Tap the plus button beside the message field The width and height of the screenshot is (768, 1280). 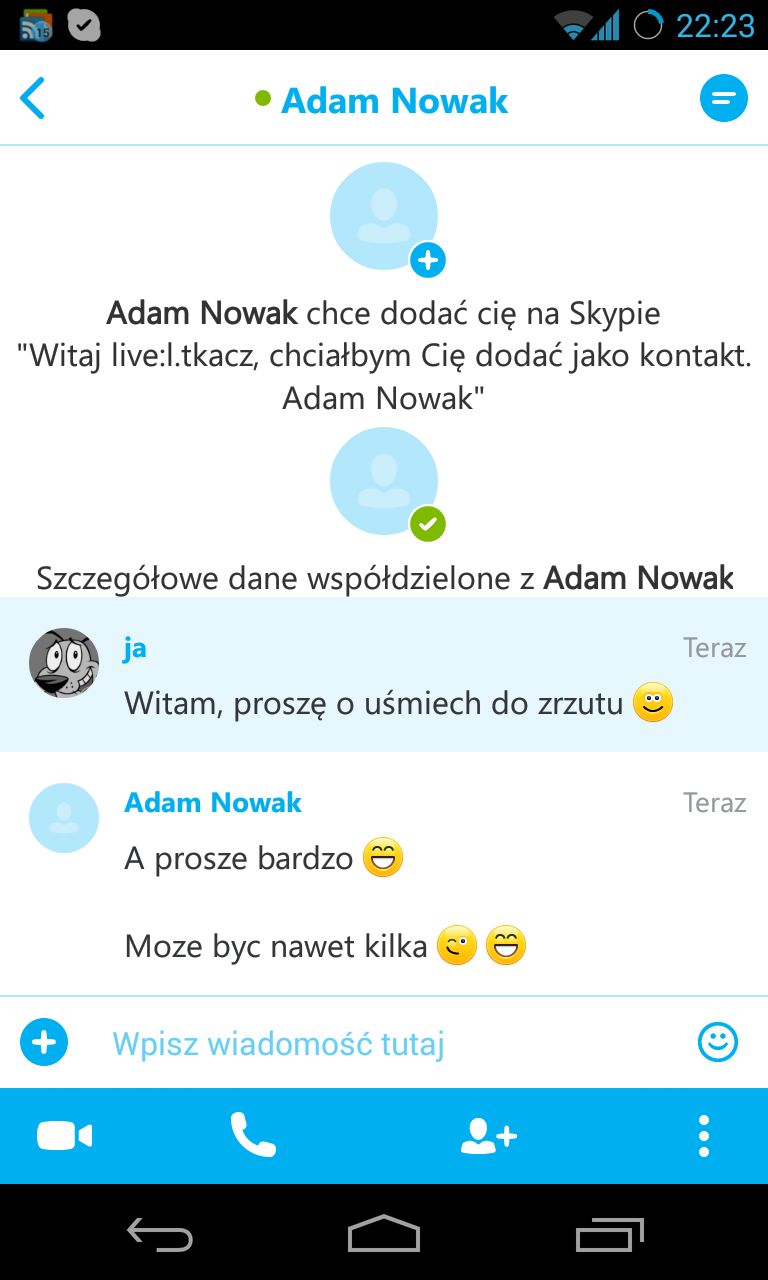tap(44, 1044)
